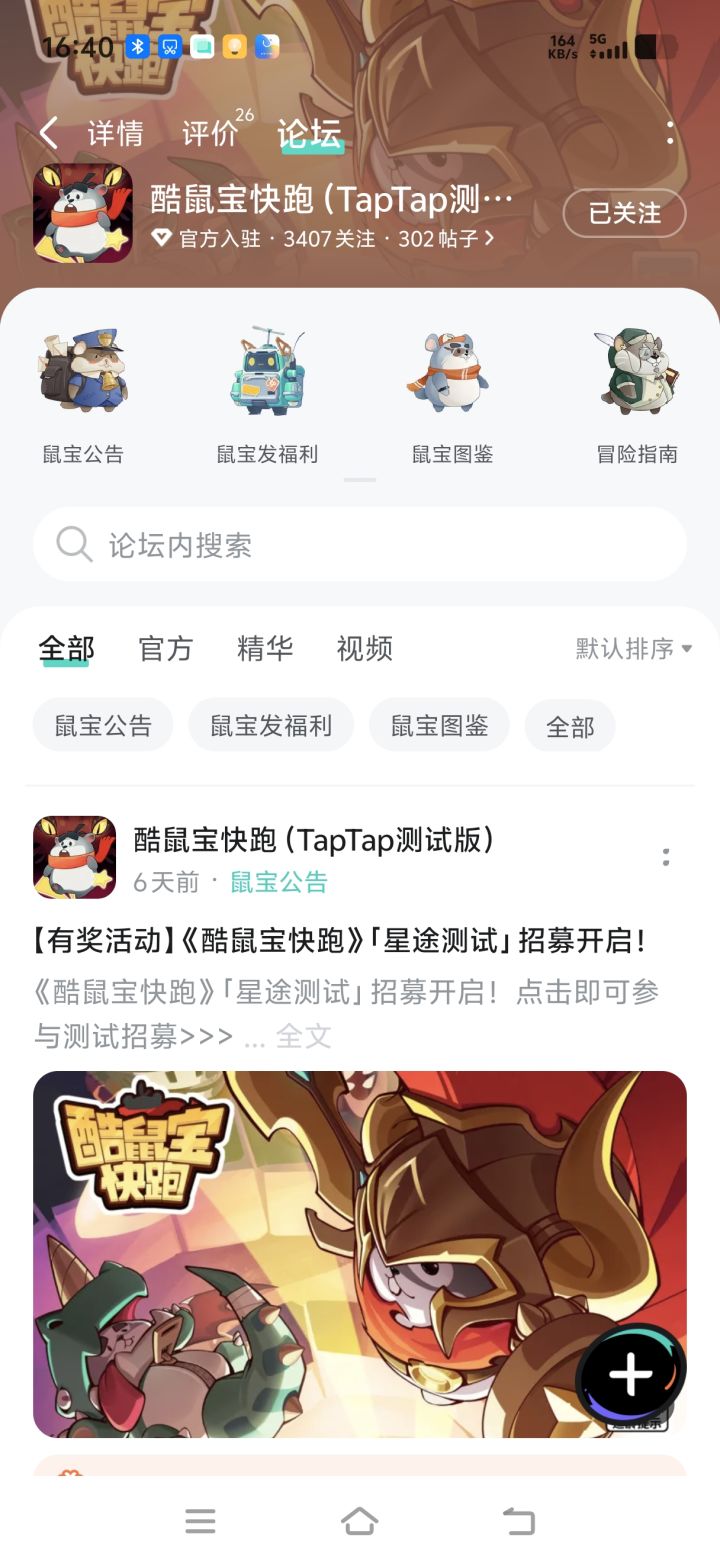Switch to the 详情 tab

pyautogui.click(x=115, y=133)
